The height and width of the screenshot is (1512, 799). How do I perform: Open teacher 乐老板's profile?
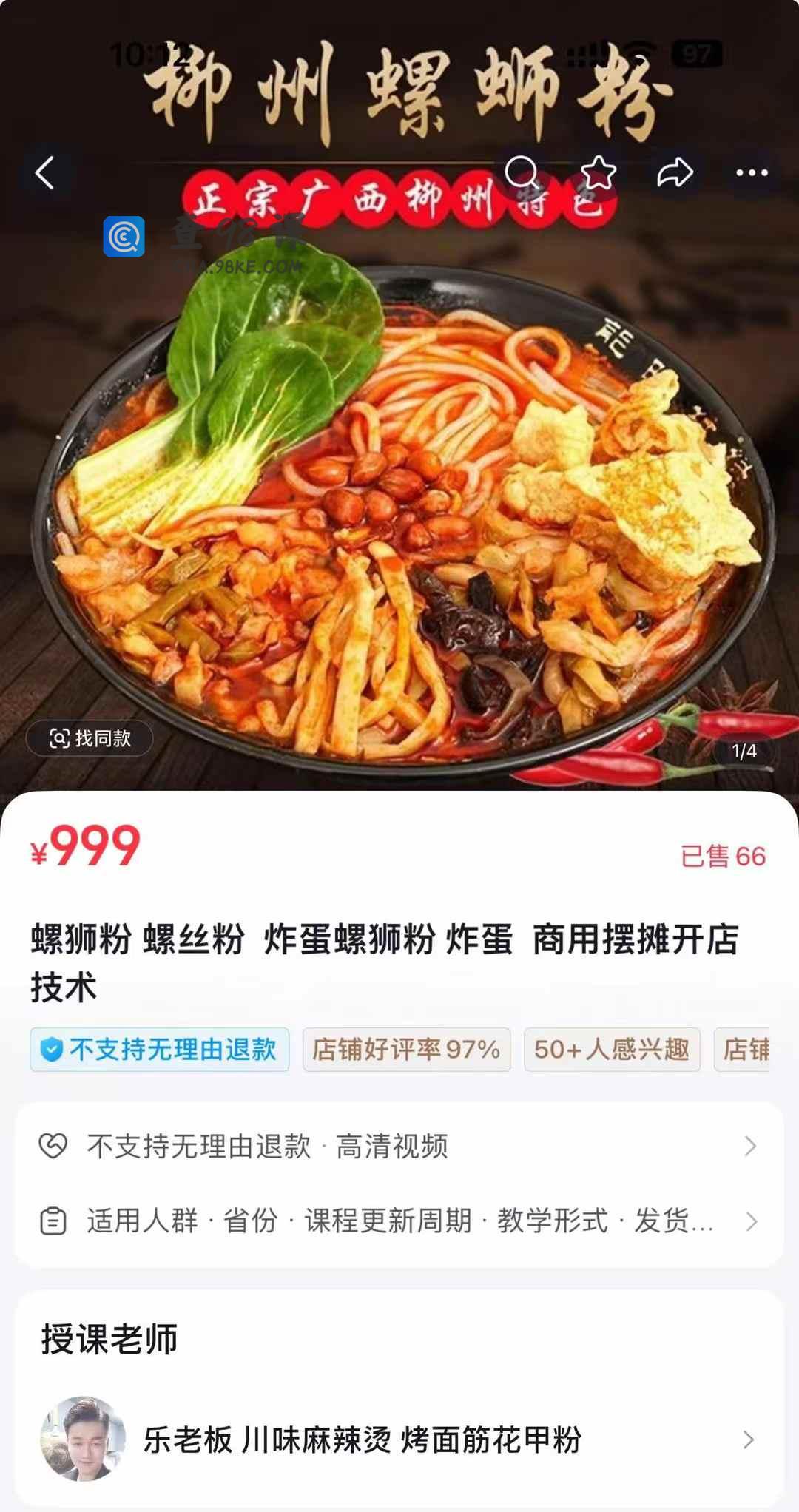399,1440
